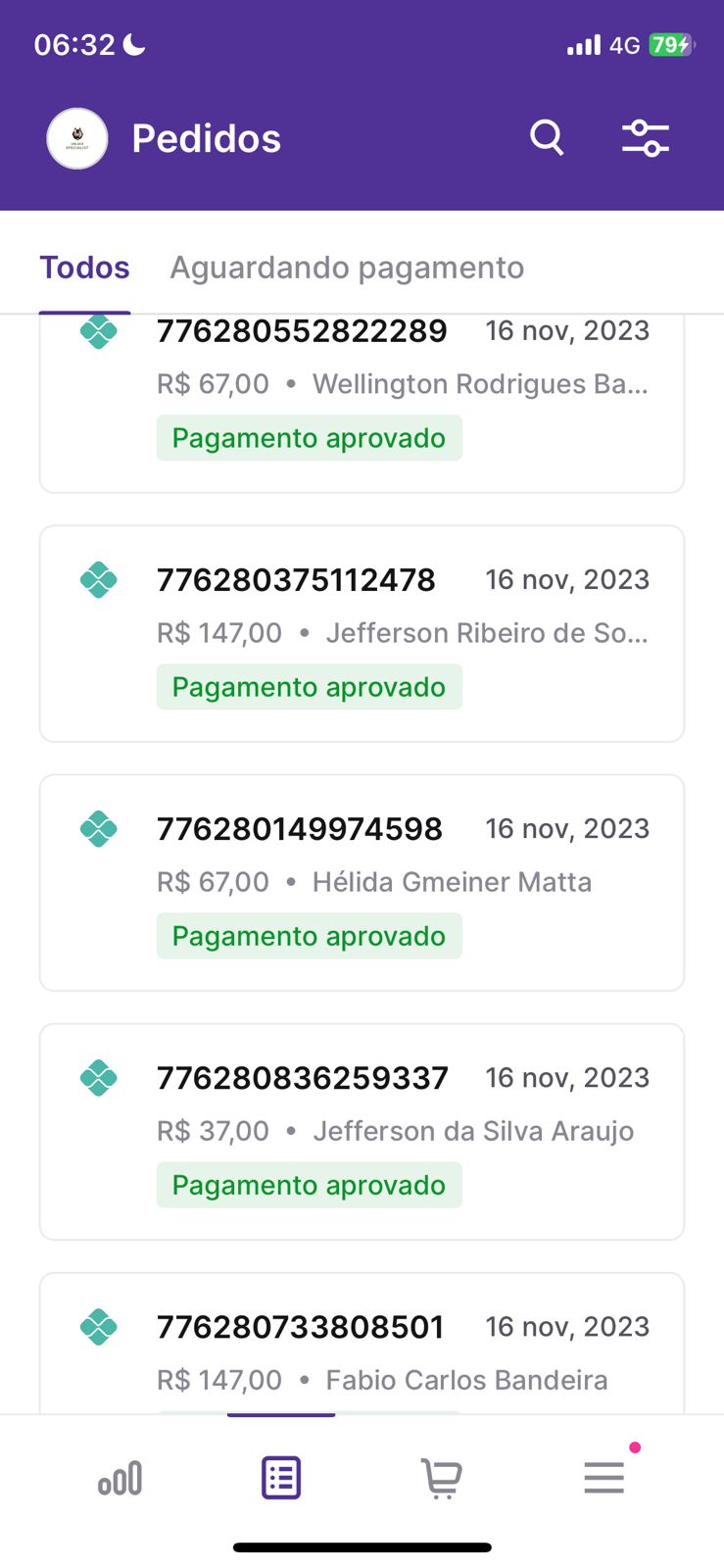The image size is (724, 1568).
Task: Open the filter settings icon
Action: pos(646,138)
